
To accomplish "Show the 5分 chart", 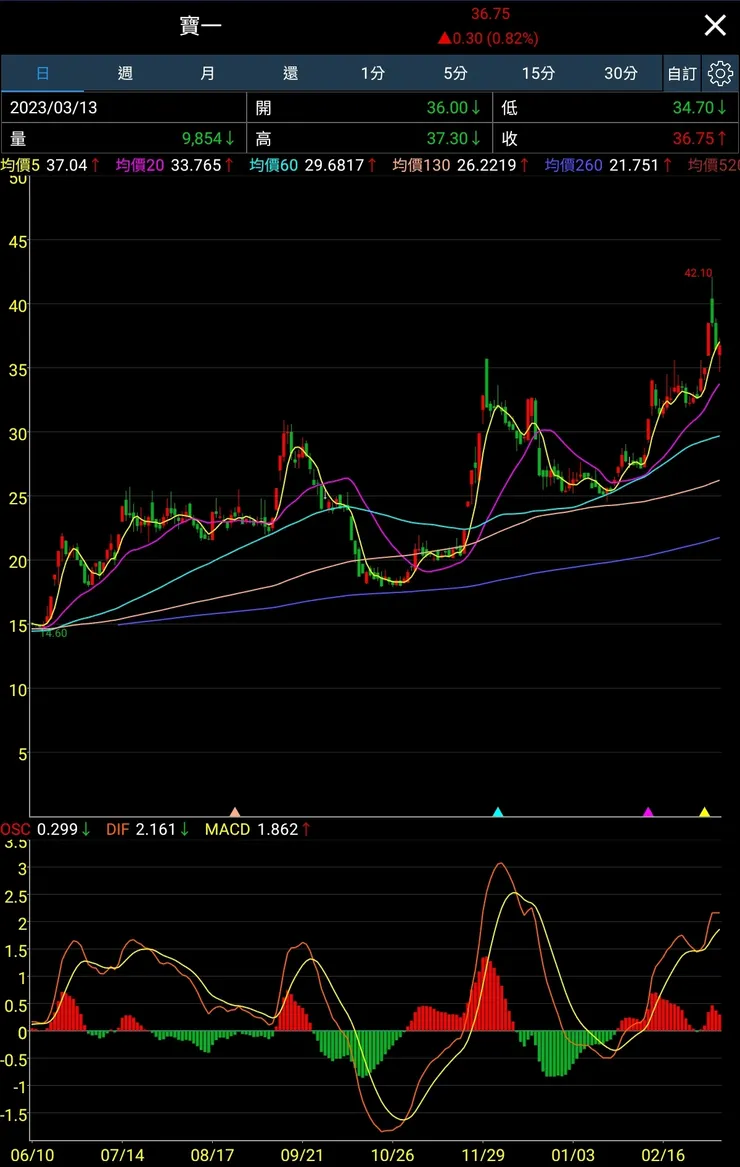I will (456, 73).
